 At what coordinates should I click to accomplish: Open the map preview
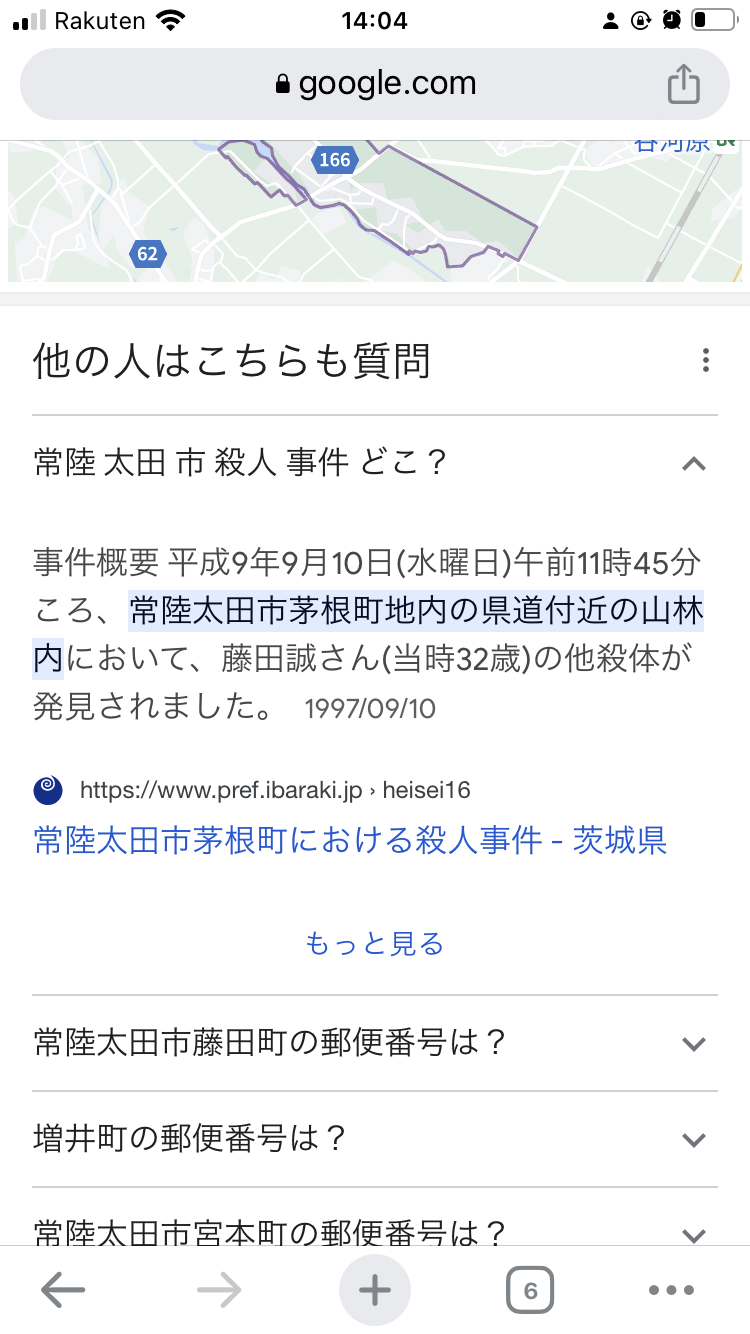(375, 211)
